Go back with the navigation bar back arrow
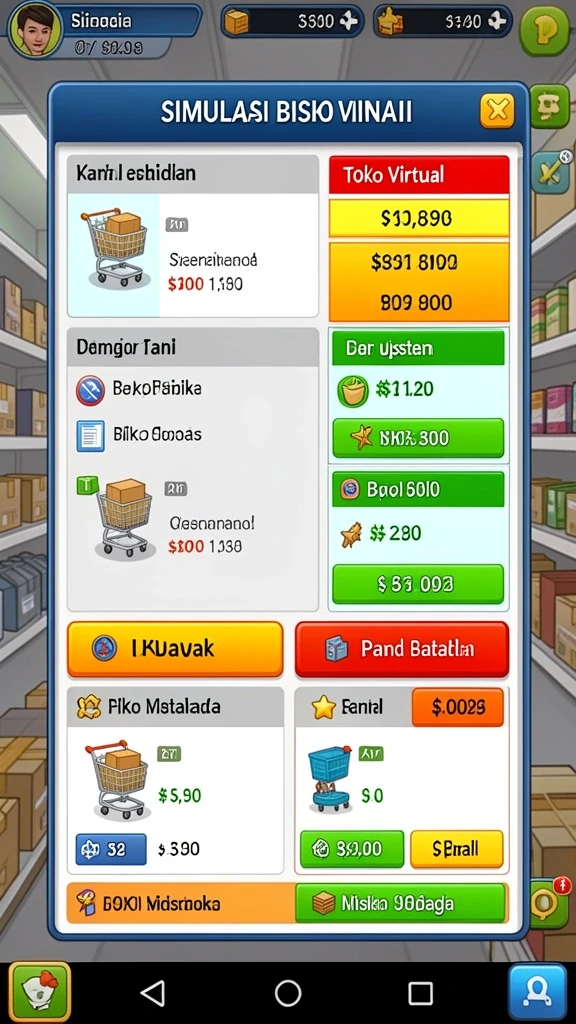The image size is (576, 1024). 152,993
